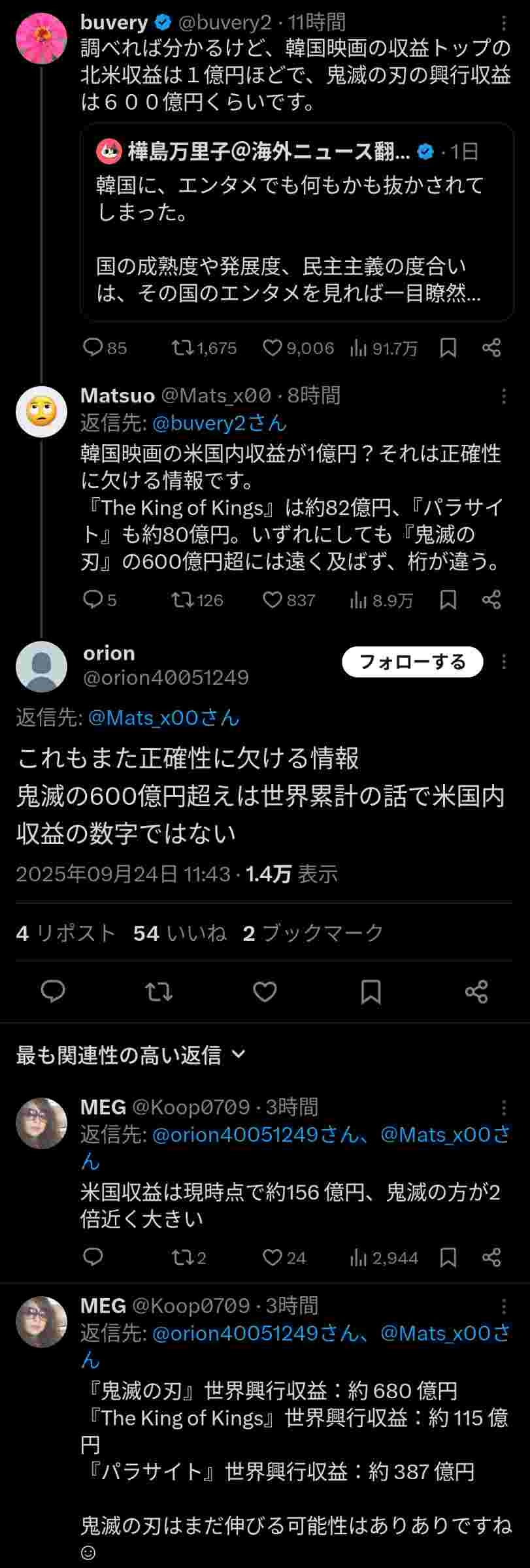The height and width of the screenshot is (1568, 530).
Task: Follow orion with the フォローする button
Action: (412, 662)
